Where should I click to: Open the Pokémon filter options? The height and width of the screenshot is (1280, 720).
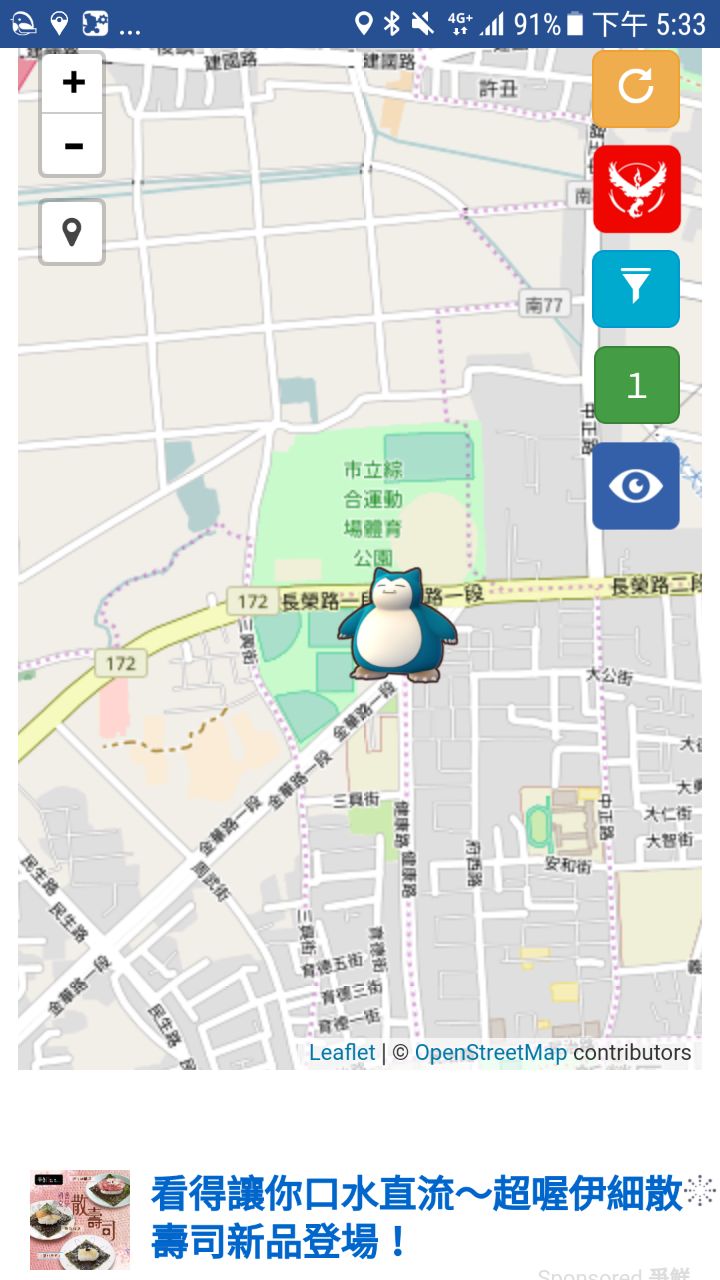click(x=636, y=288)
